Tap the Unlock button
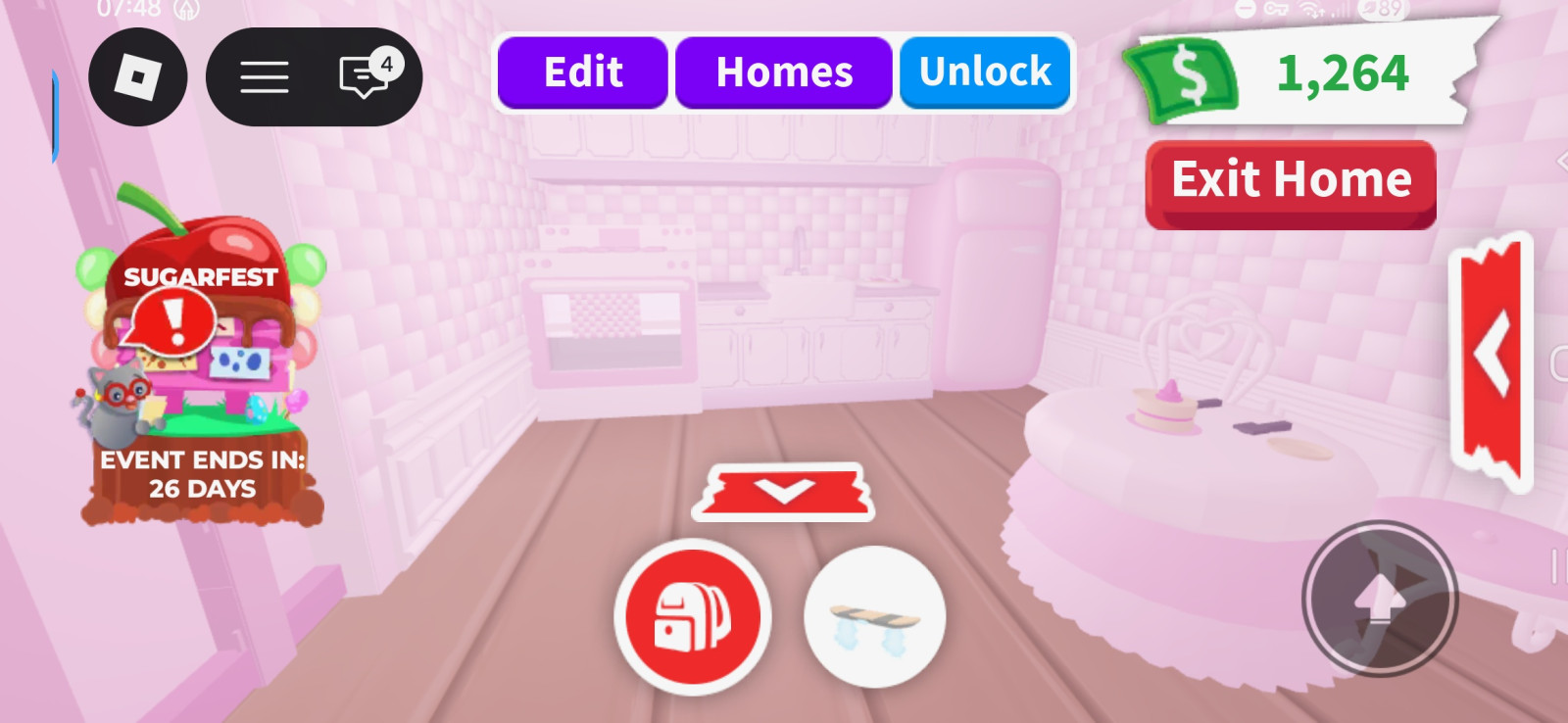This screenshot has height=723, width=1568. tap(985, 72)
